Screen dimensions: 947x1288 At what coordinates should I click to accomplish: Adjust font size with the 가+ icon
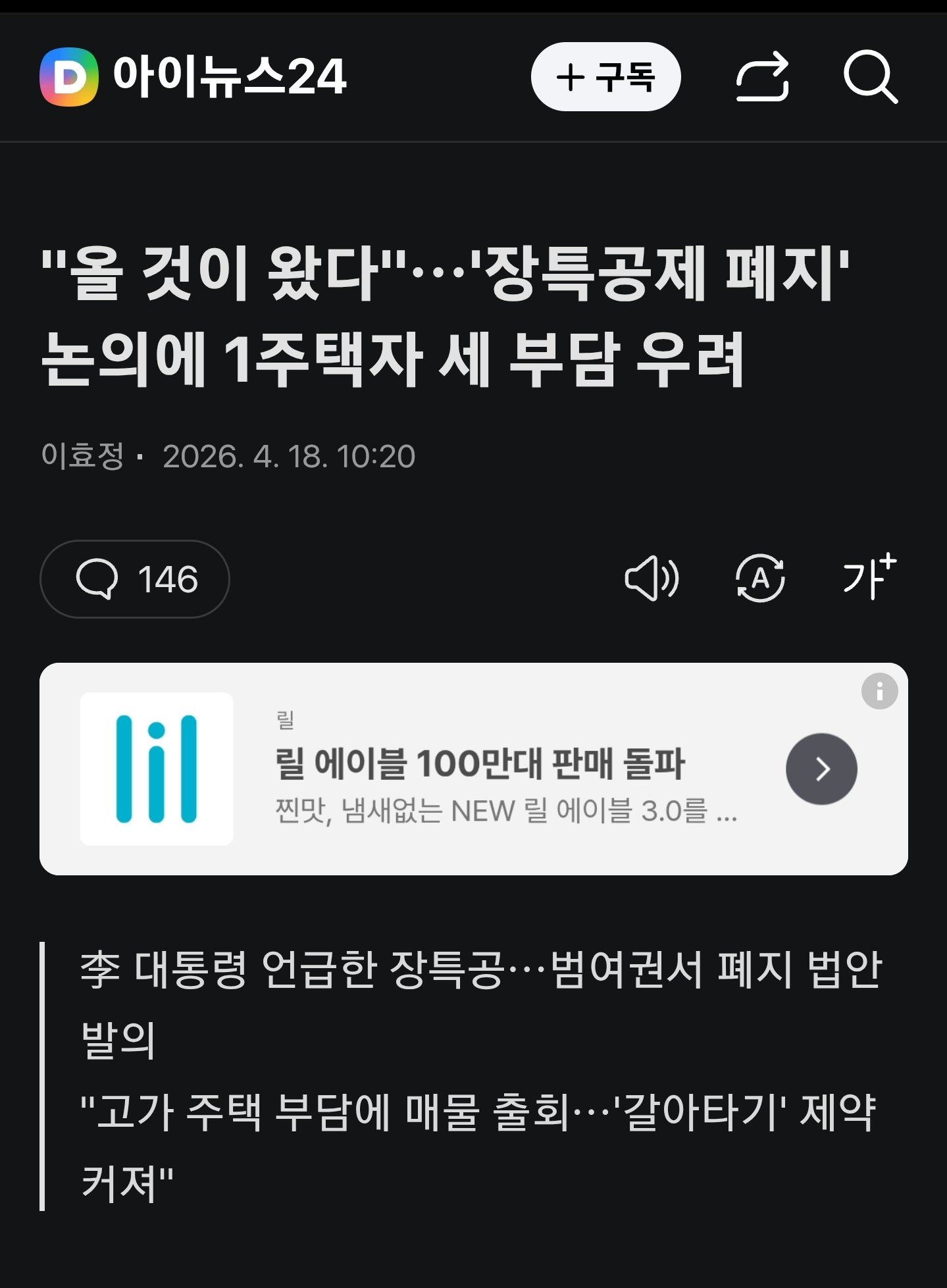click(x=869, y=577)
